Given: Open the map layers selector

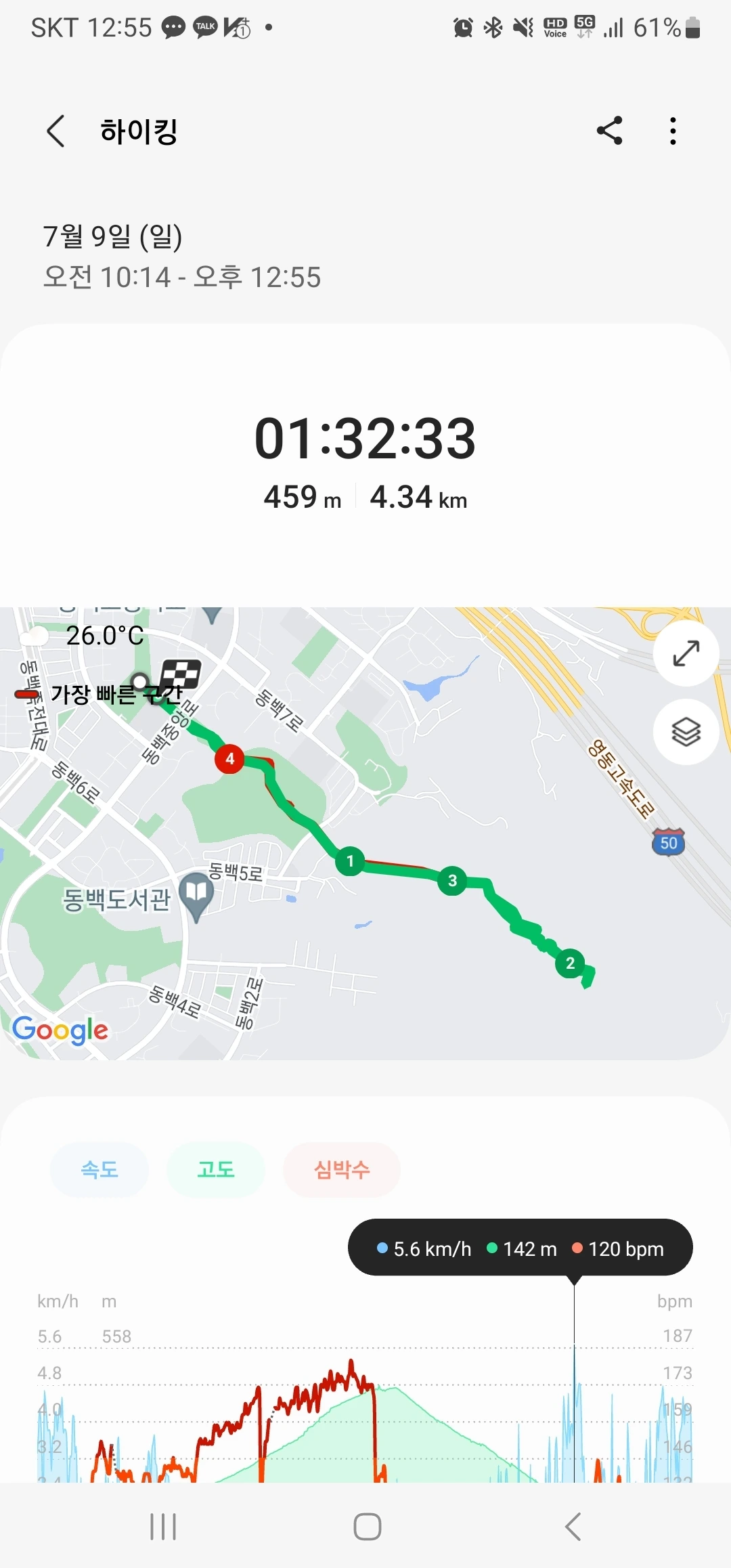Looking at the screenshot, I should pyautogui.click(x=686, y=732).
